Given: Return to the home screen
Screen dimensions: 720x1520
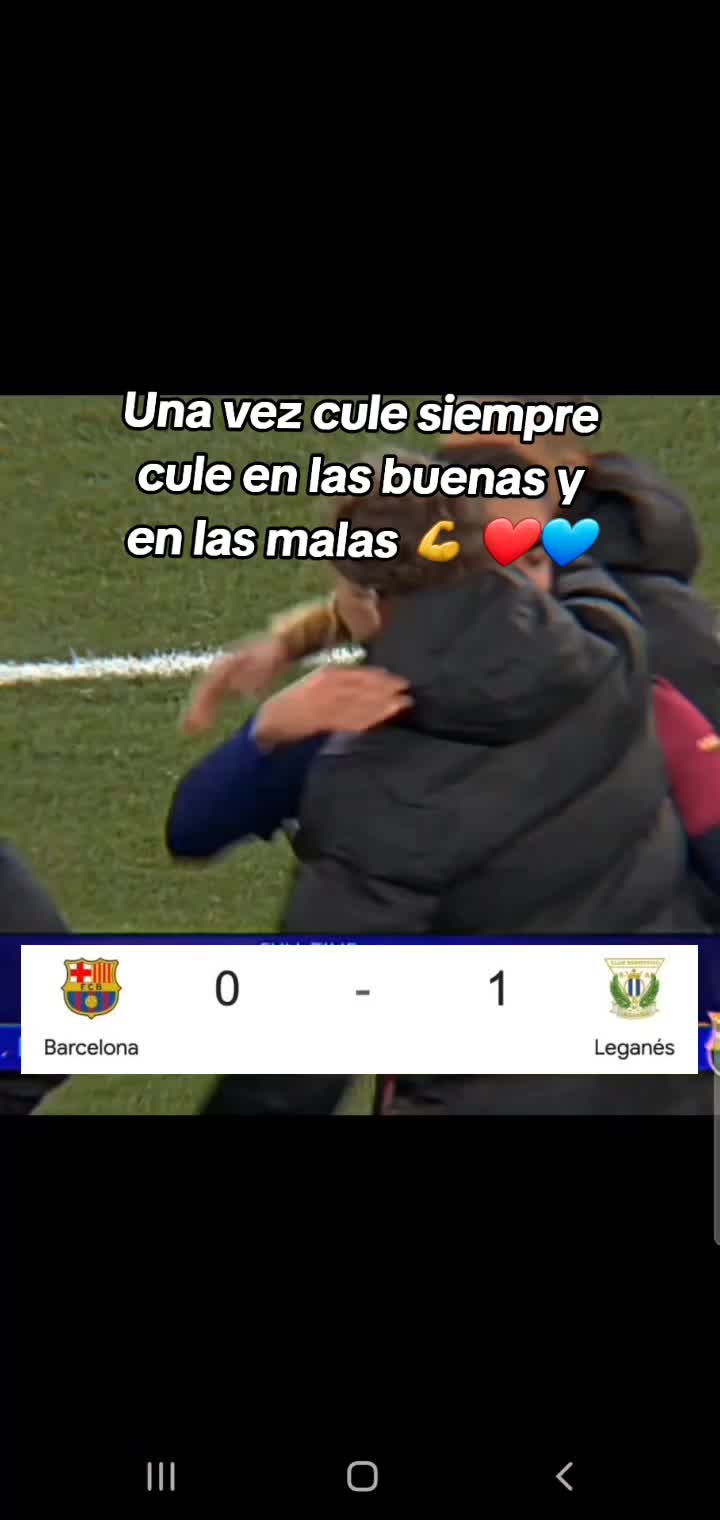Looking at the screenshot, I should click(362, 1476).
